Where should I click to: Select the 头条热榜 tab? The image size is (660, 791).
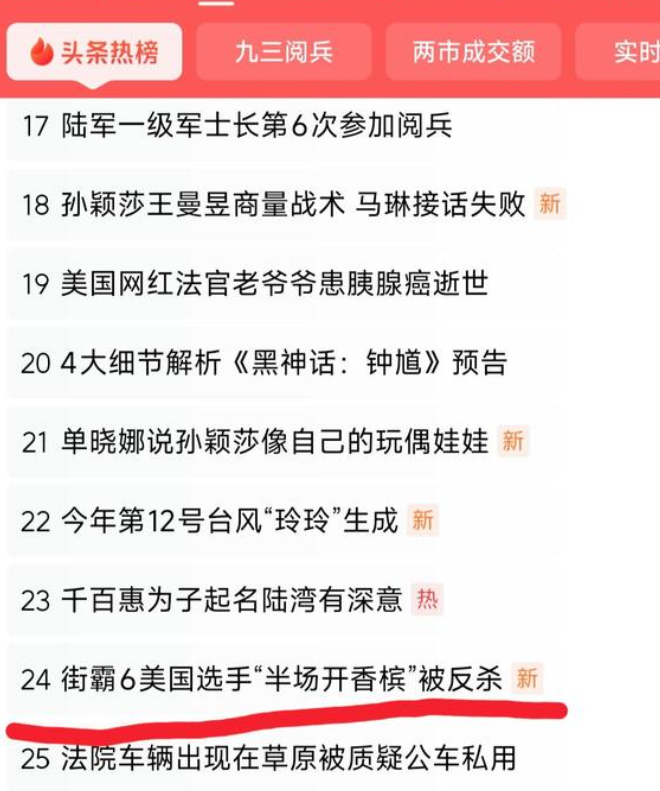(94, 52)
